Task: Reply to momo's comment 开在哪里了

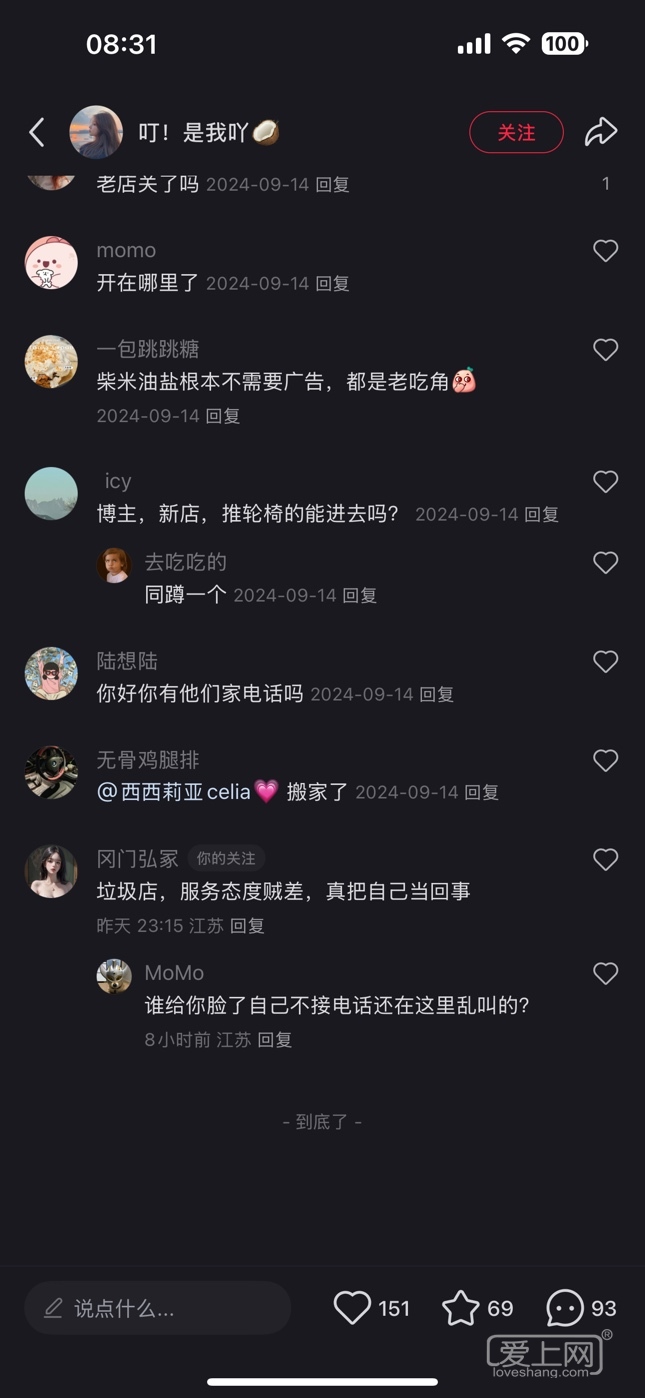Action: point(333,284)
